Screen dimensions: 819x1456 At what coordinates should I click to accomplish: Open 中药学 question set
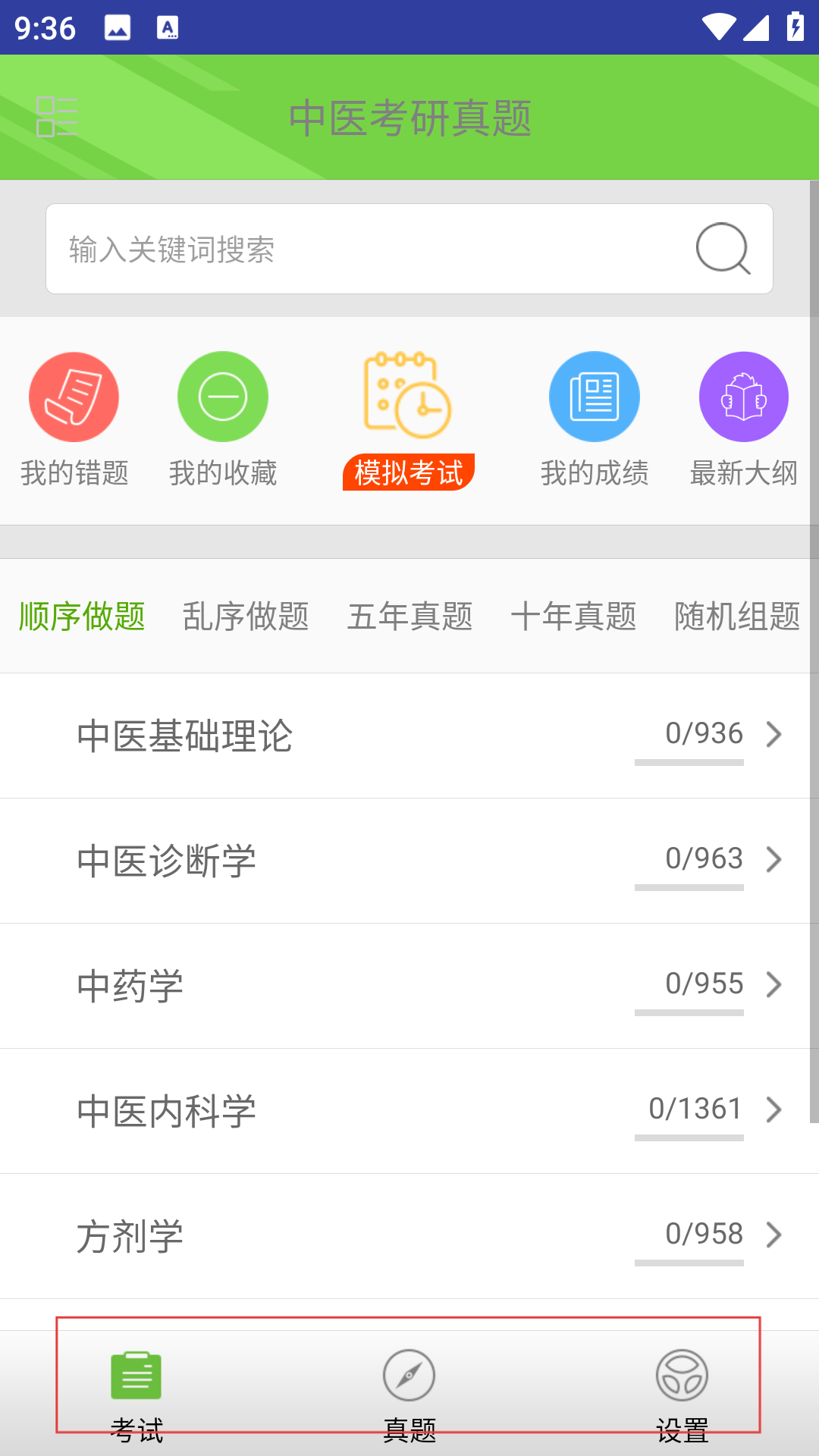409,986
